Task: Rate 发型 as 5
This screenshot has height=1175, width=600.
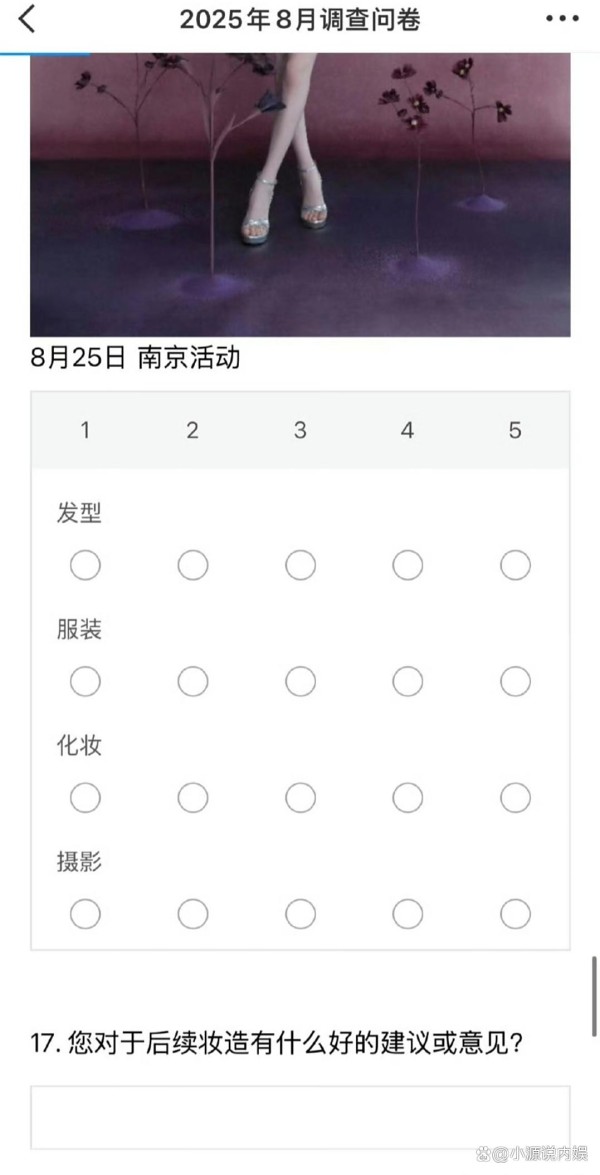Action: coord(515,566)
